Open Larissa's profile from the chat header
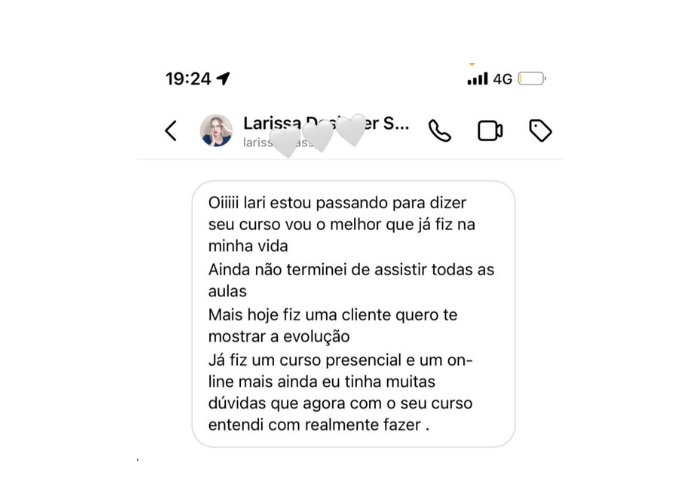This screenshot has width=700, height=500. (216, 131)
